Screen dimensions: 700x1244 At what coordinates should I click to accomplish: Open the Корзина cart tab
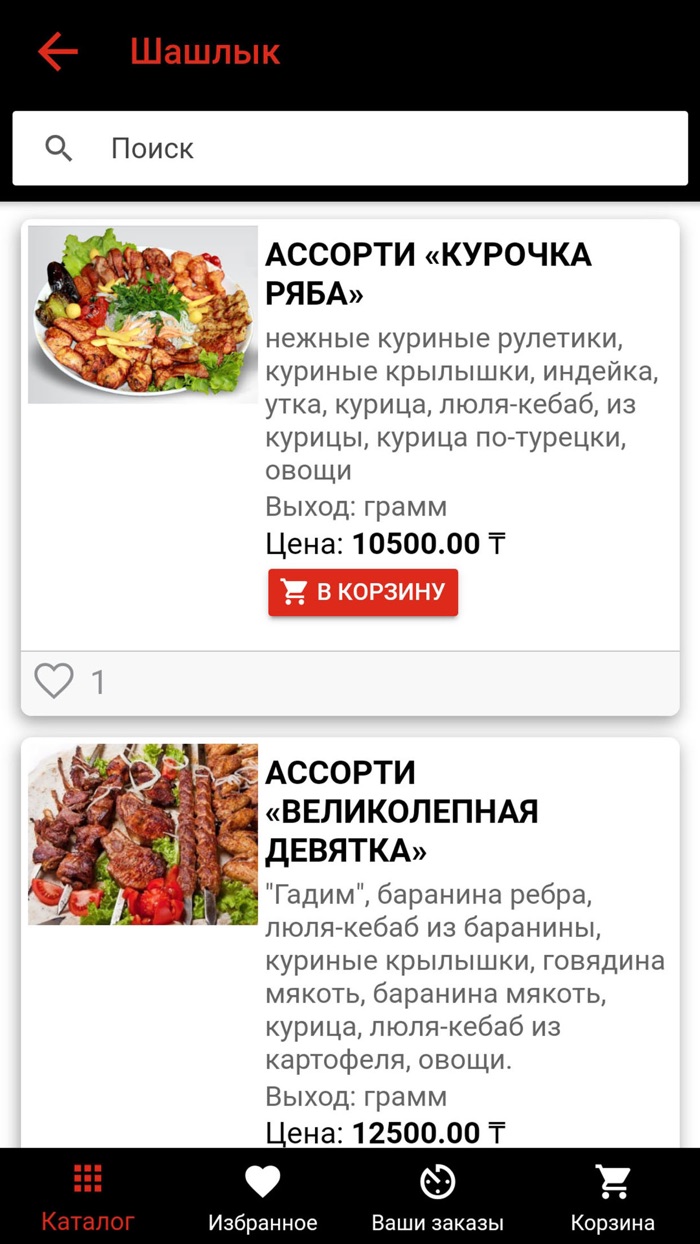[613, 1197]
